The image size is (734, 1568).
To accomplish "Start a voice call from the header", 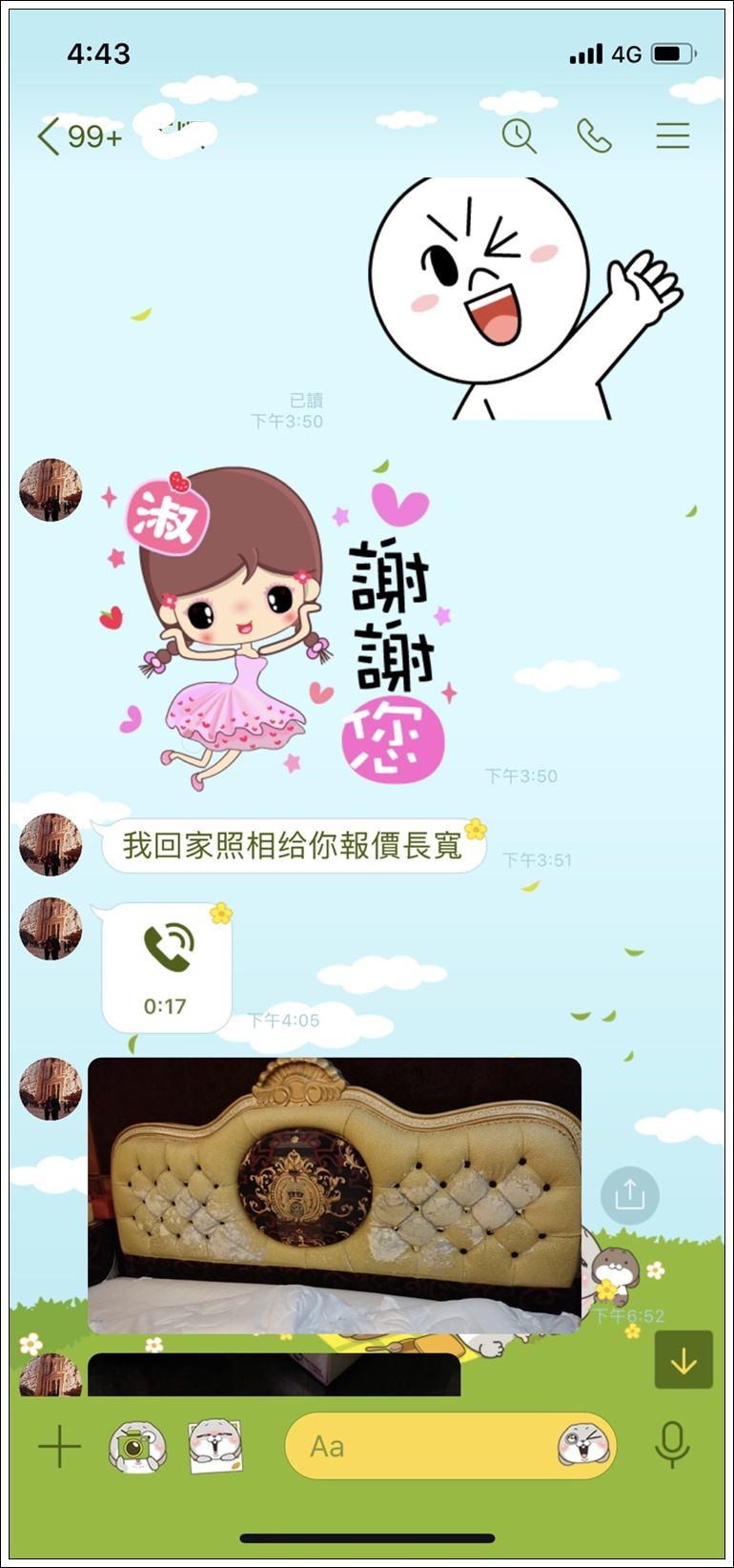I will click(x=595, y=136).
